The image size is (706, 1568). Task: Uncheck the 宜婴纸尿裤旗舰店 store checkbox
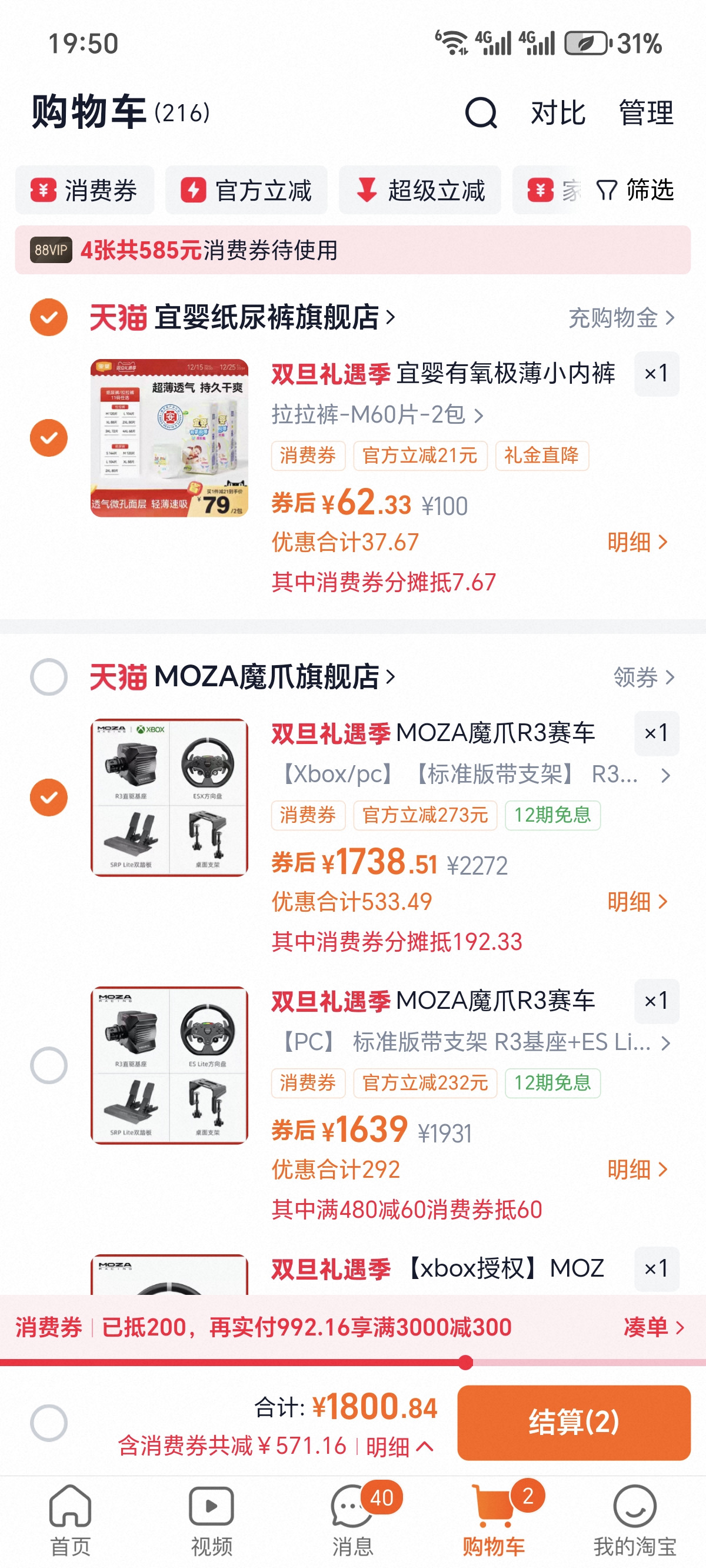[x=49, y=317]
